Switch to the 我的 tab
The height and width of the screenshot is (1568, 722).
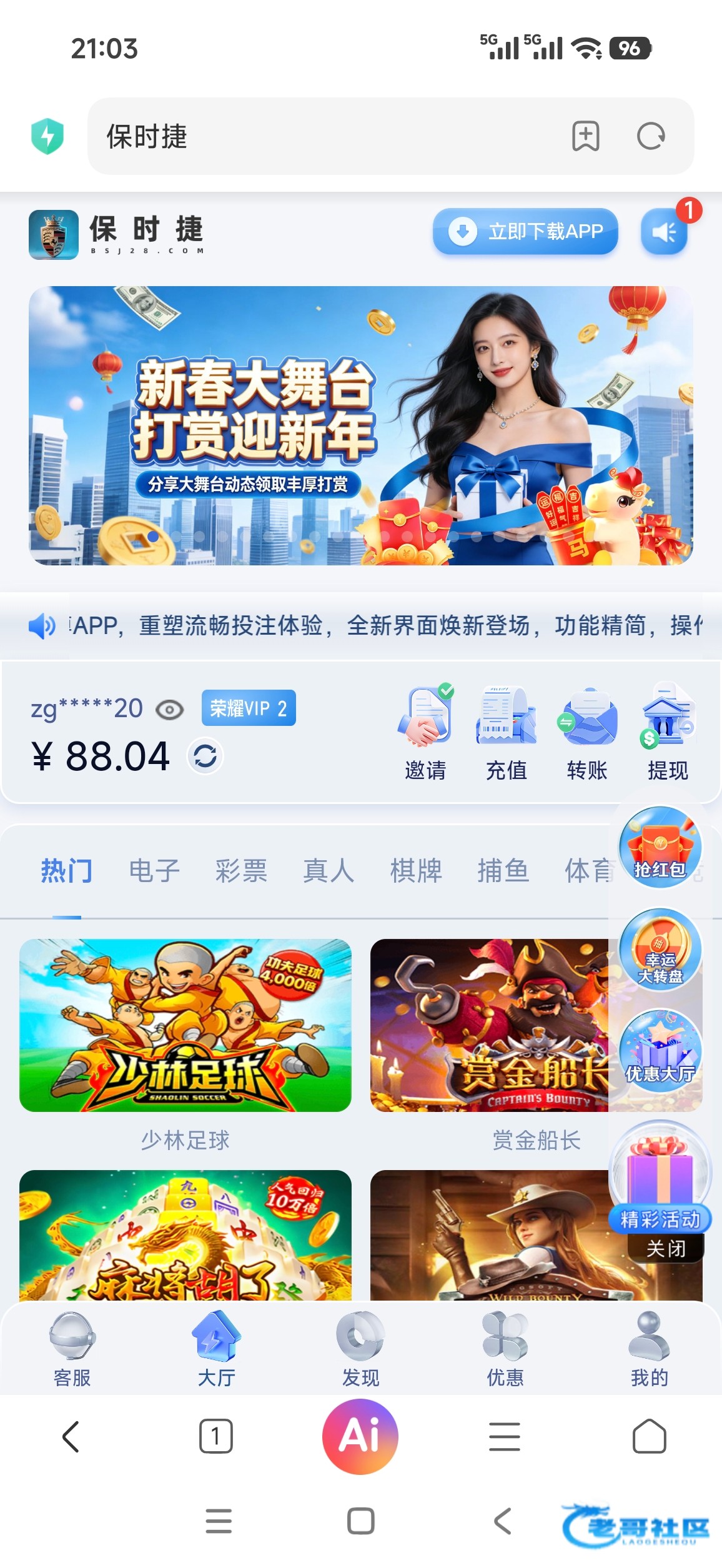click(x=650, y=1349)
